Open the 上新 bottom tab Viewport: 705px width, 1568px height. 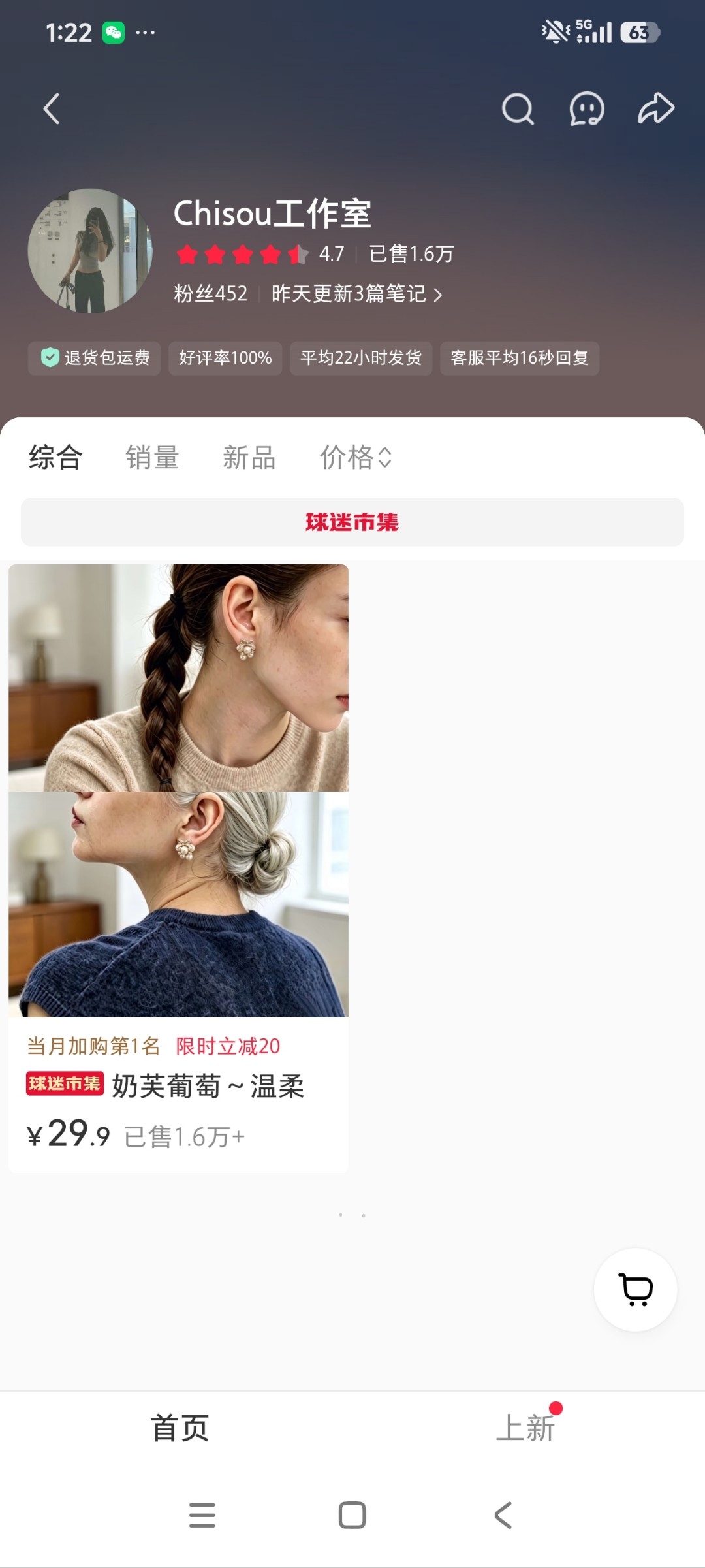pyautogui.click(x=525, y=1428)
